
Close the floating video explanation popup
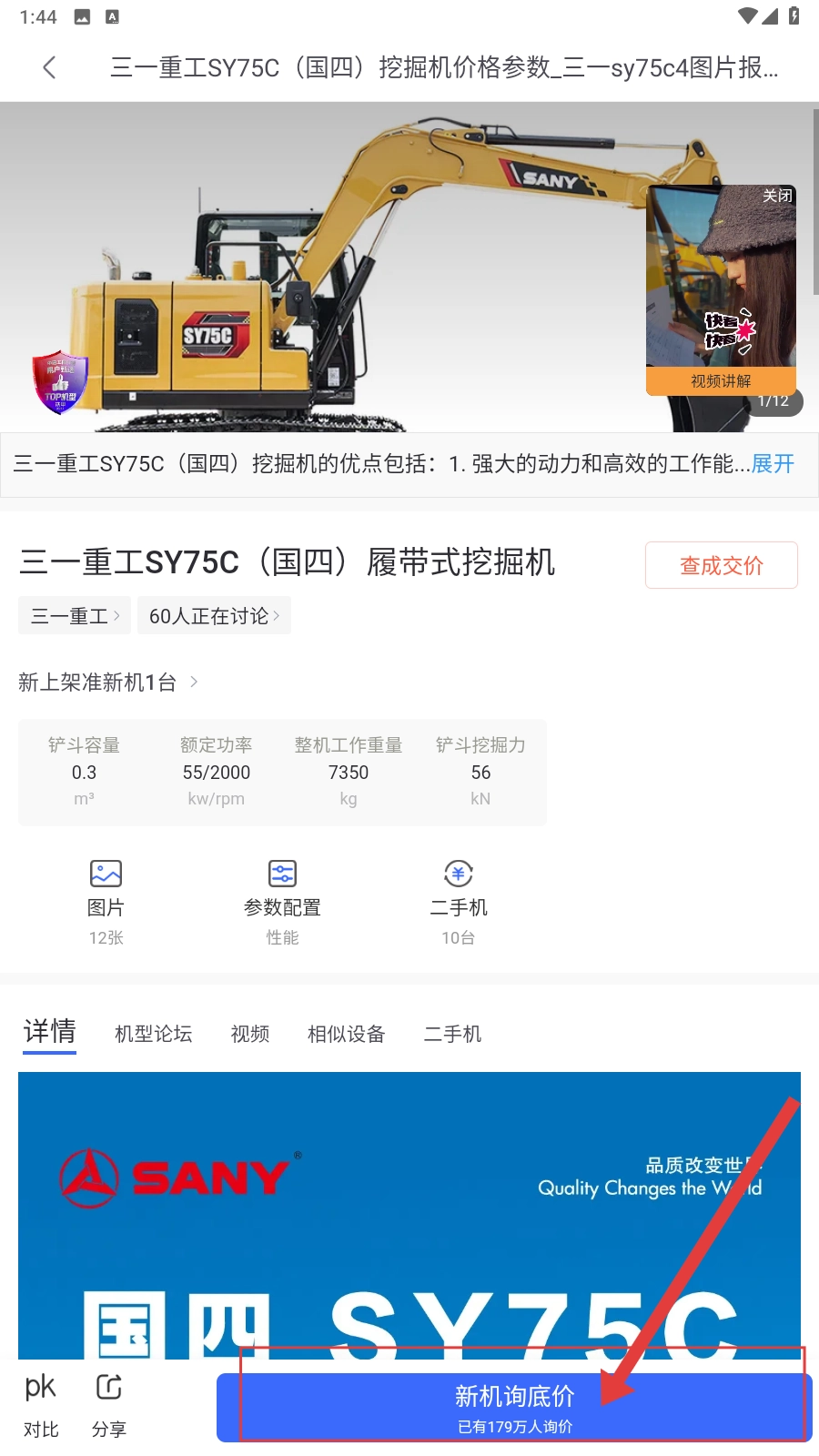tap(776, 196)
